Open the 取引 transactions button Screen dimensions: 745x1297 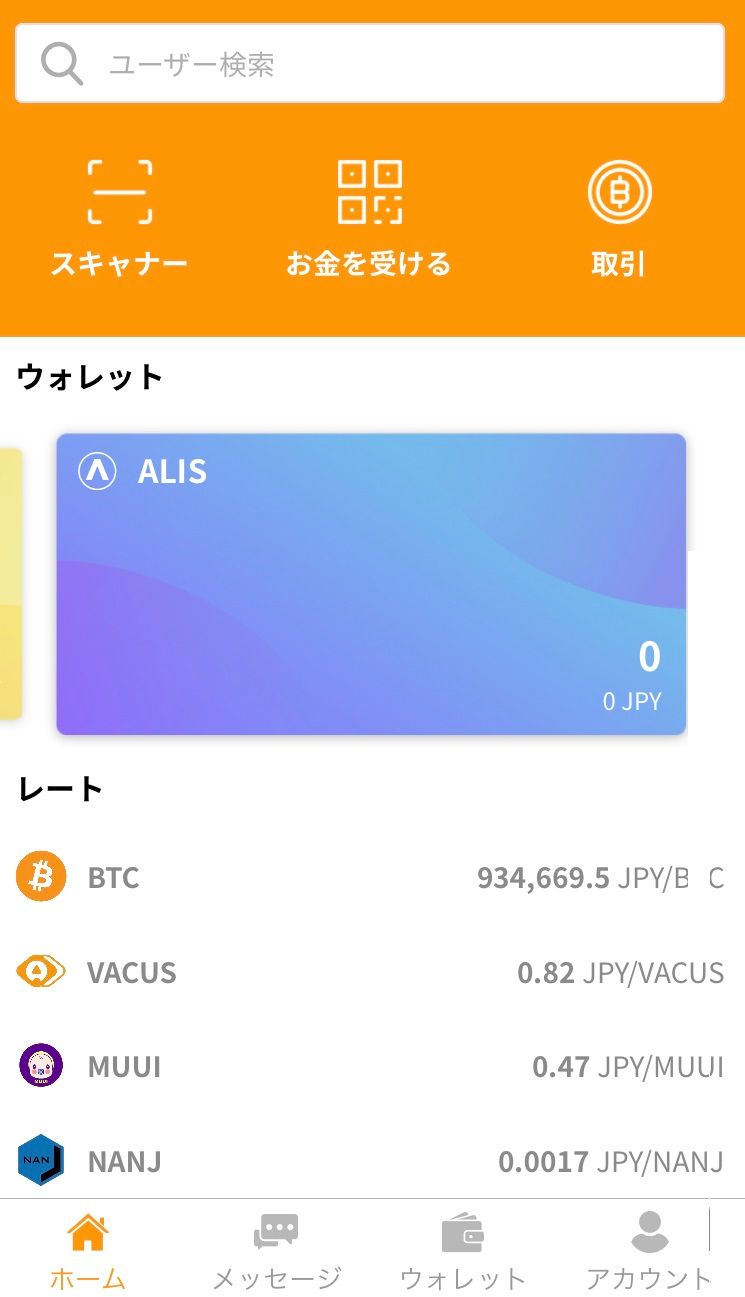click(619, 217)
